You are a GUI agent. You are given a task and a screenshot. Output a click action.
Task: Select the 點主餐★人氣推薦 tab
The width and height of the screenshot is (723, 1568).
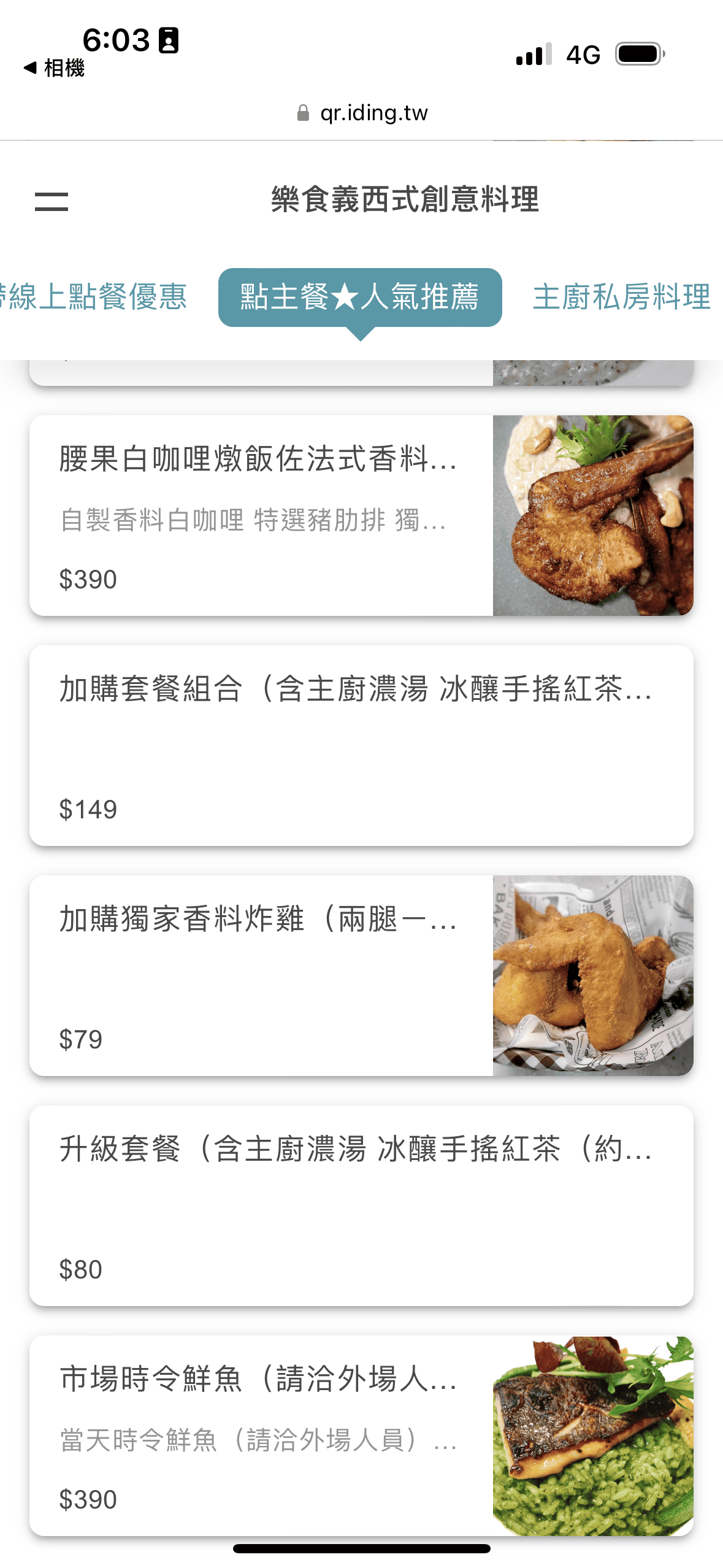click(360, 298)
